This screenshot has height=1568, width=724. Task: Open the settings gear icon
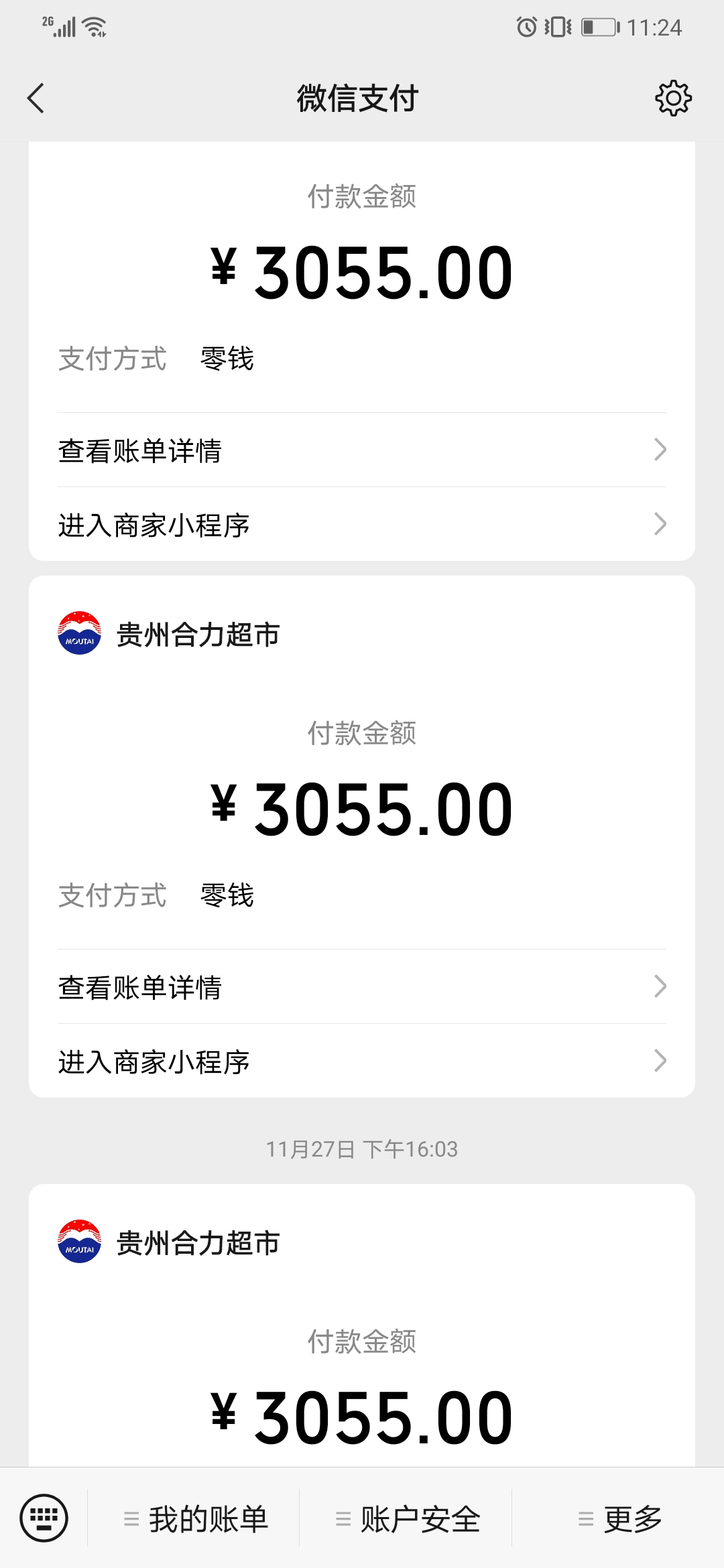pyautogui.click(x=673, y=99)
